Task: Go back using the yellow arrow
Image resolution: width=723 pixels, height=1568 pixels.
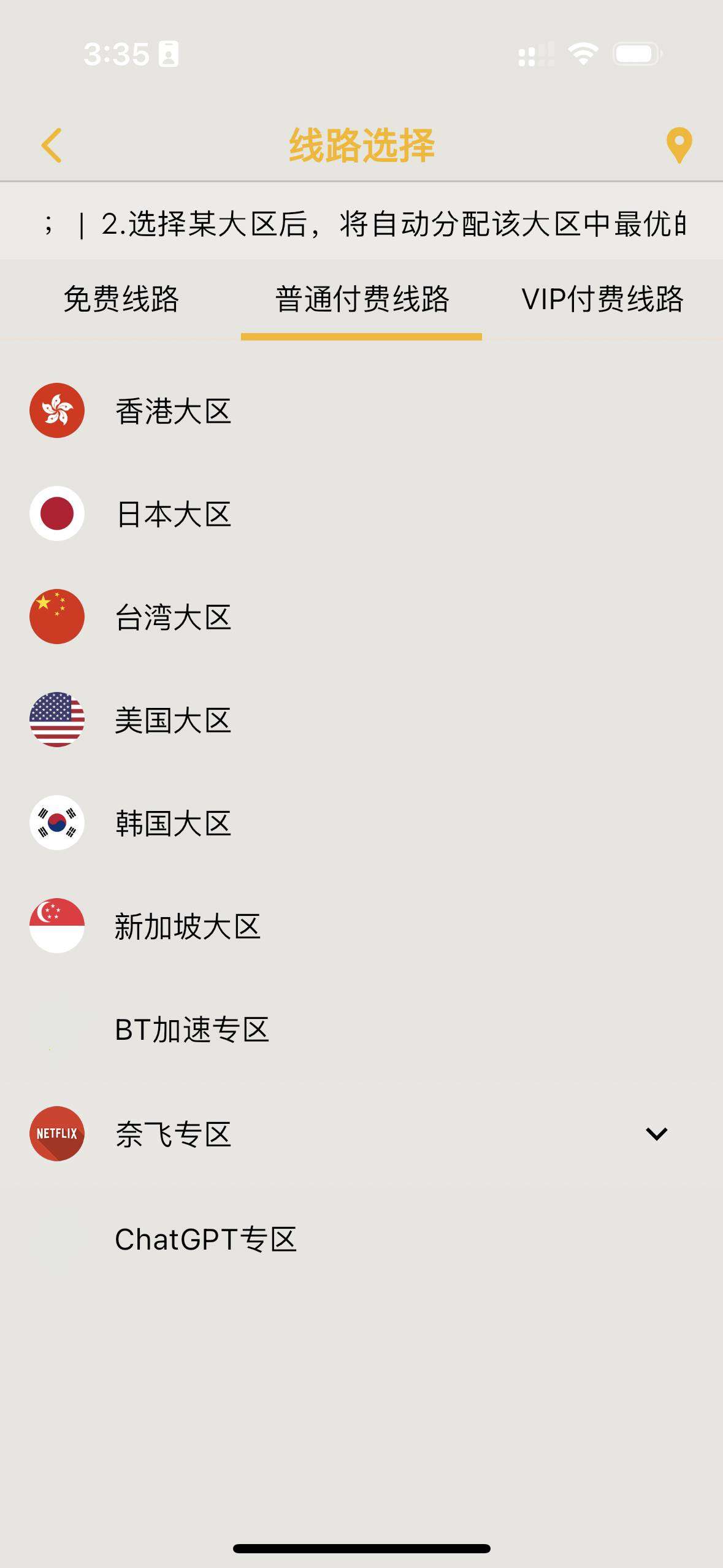Action: tap(52, 145)
